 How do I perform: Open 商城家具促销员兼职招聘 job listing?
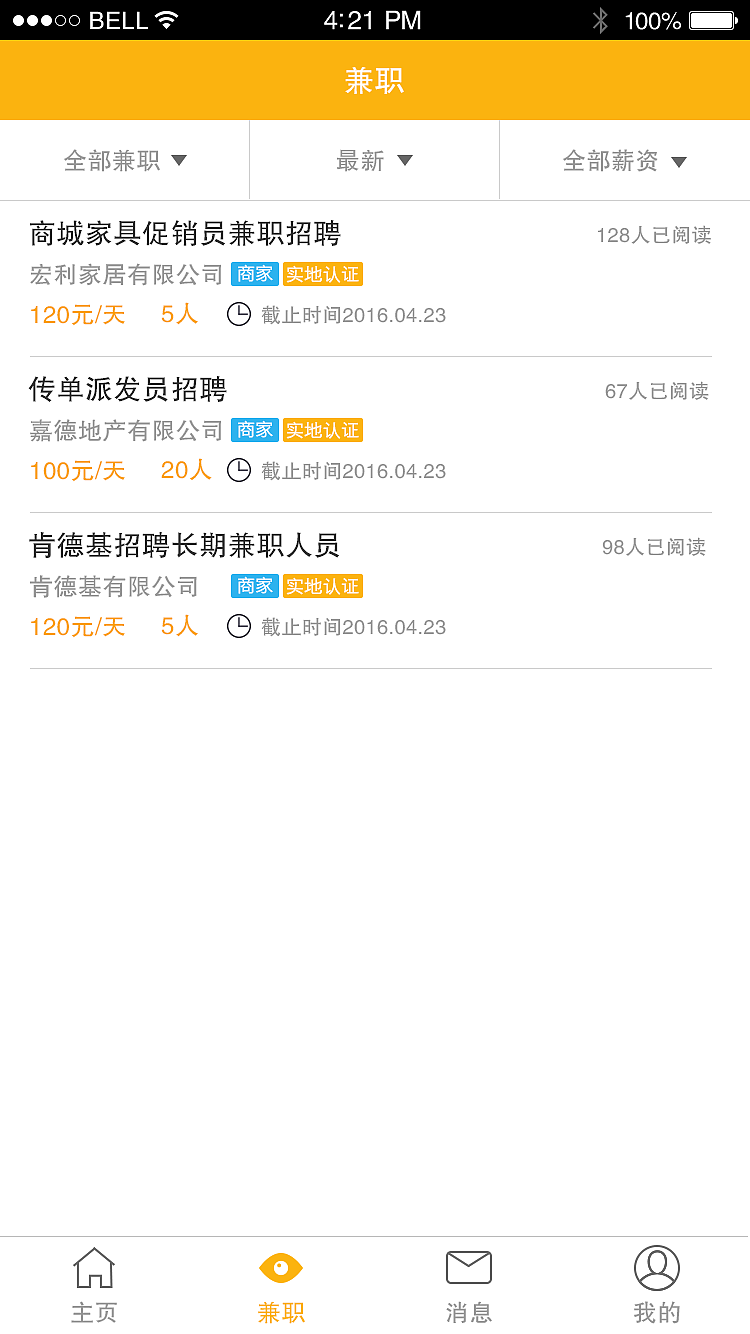point(185,233)
